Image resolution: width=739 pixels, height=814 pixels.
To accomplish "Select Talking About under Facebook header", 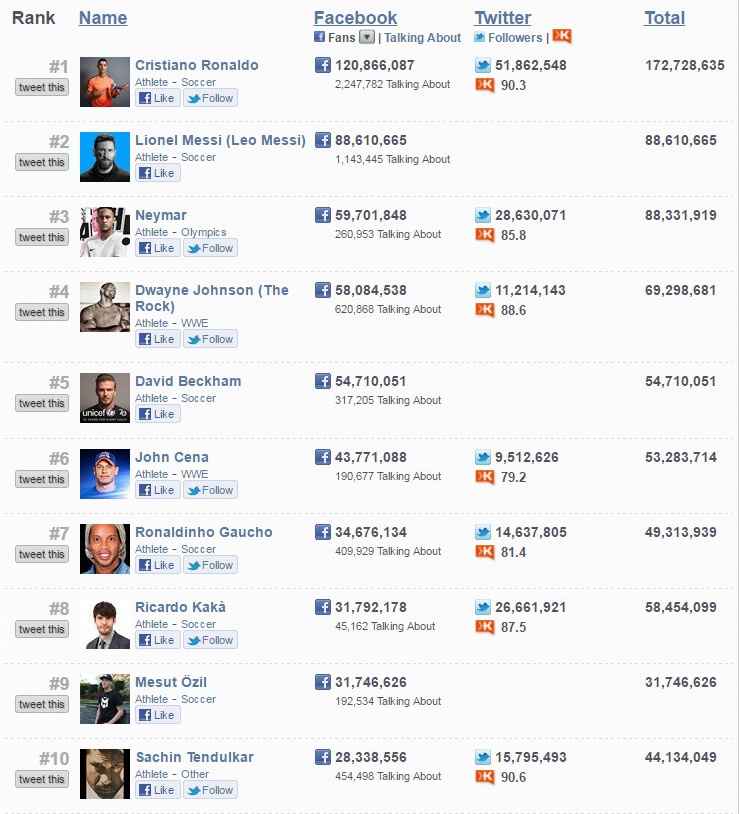I will [423, 38].
